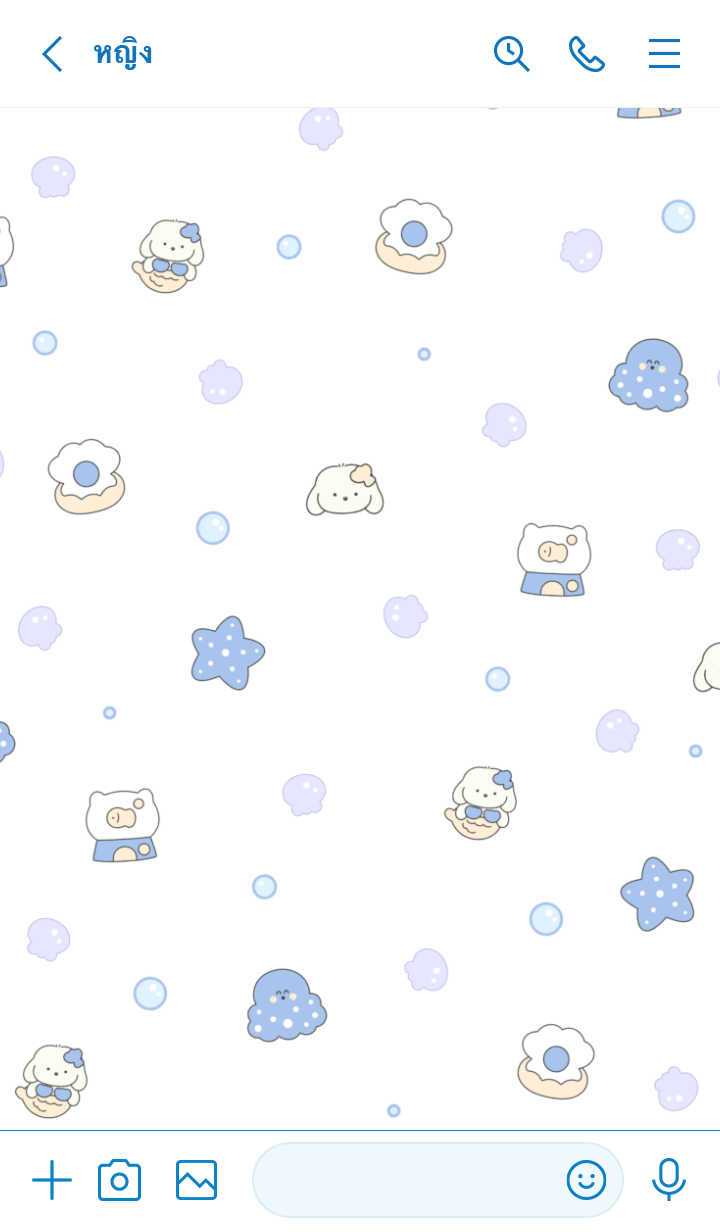
Task: Start a voice call with หญิง
Action: pyautogui.click(x=586, y=54)
